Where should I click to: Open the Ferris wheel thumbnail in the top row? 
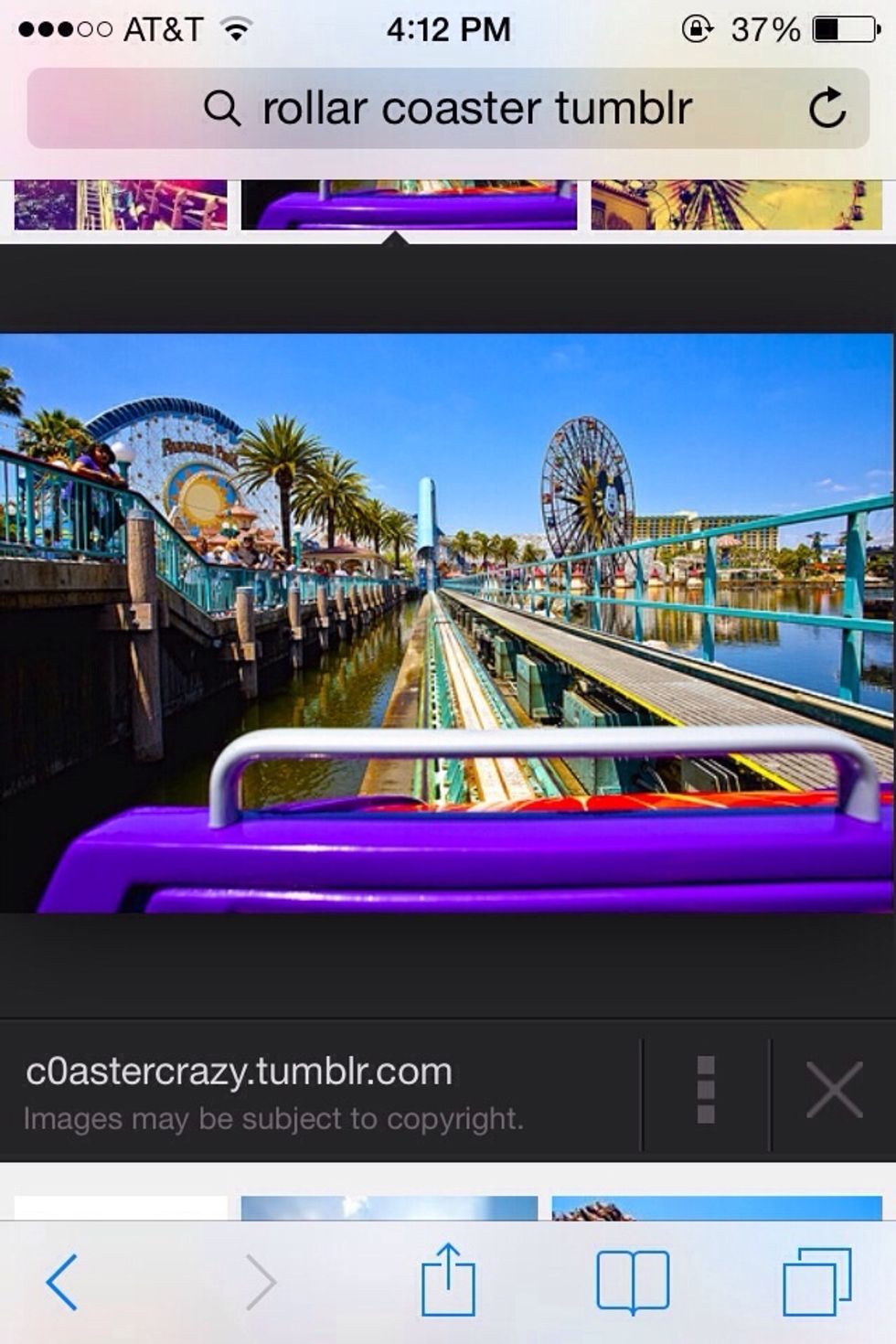point(736,205)
